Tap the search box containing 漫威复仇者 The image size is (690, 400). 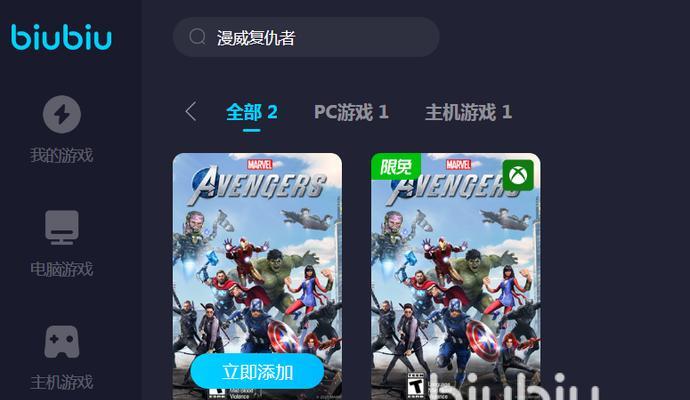(x=305, y=37)
